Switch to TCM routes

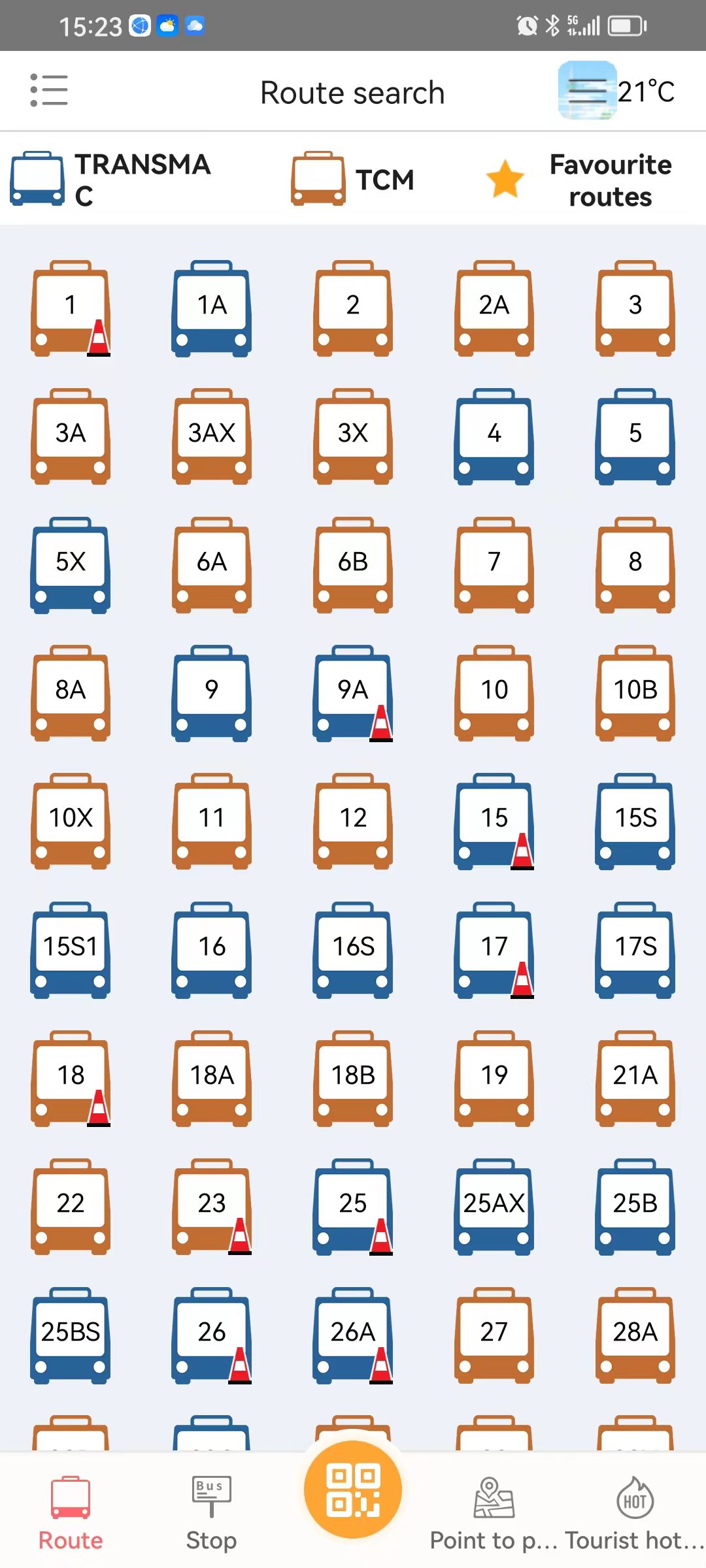click(x=352, y=178)
